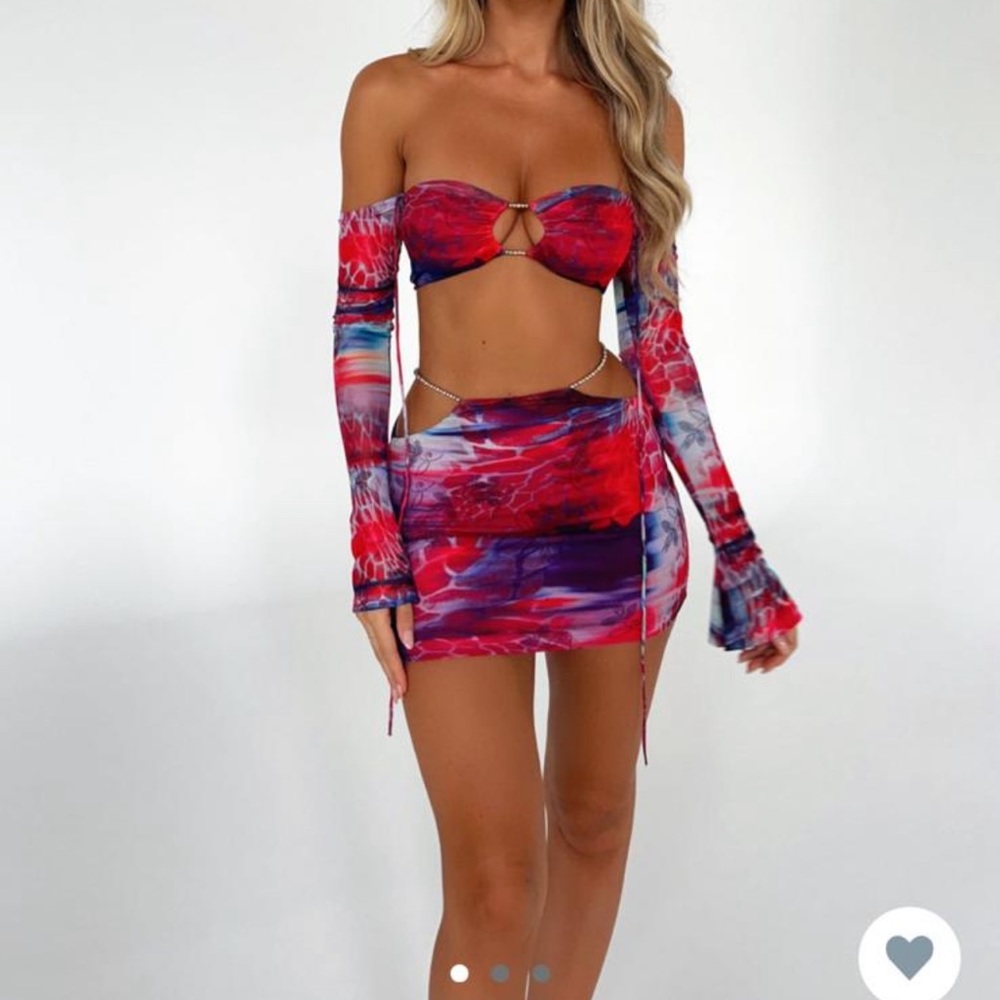This screenshot has height=1000, width=1000.
Task: Open the product photo in full view
Action: pos(500,450)
